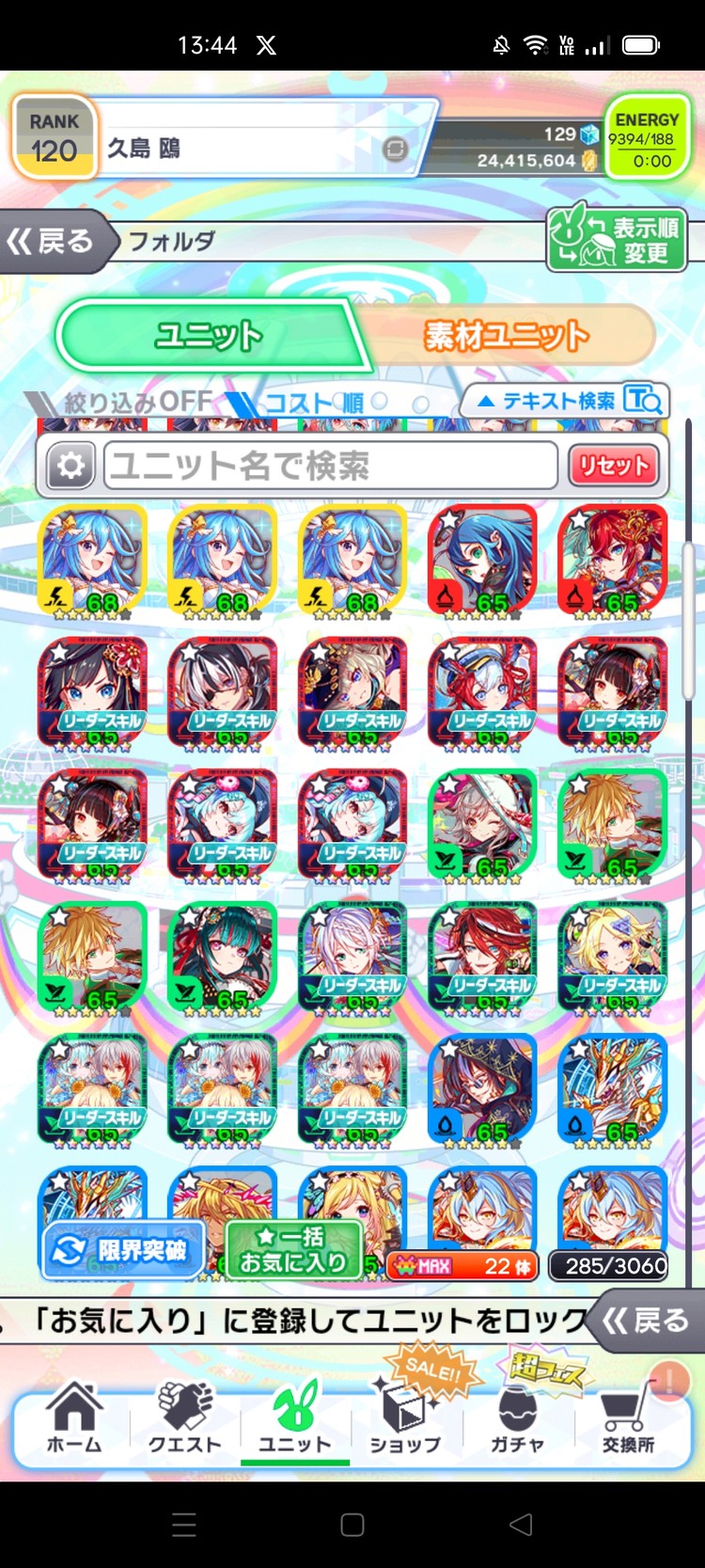
Task: Tap the profile icon beside player name
Action: (396, 149)
